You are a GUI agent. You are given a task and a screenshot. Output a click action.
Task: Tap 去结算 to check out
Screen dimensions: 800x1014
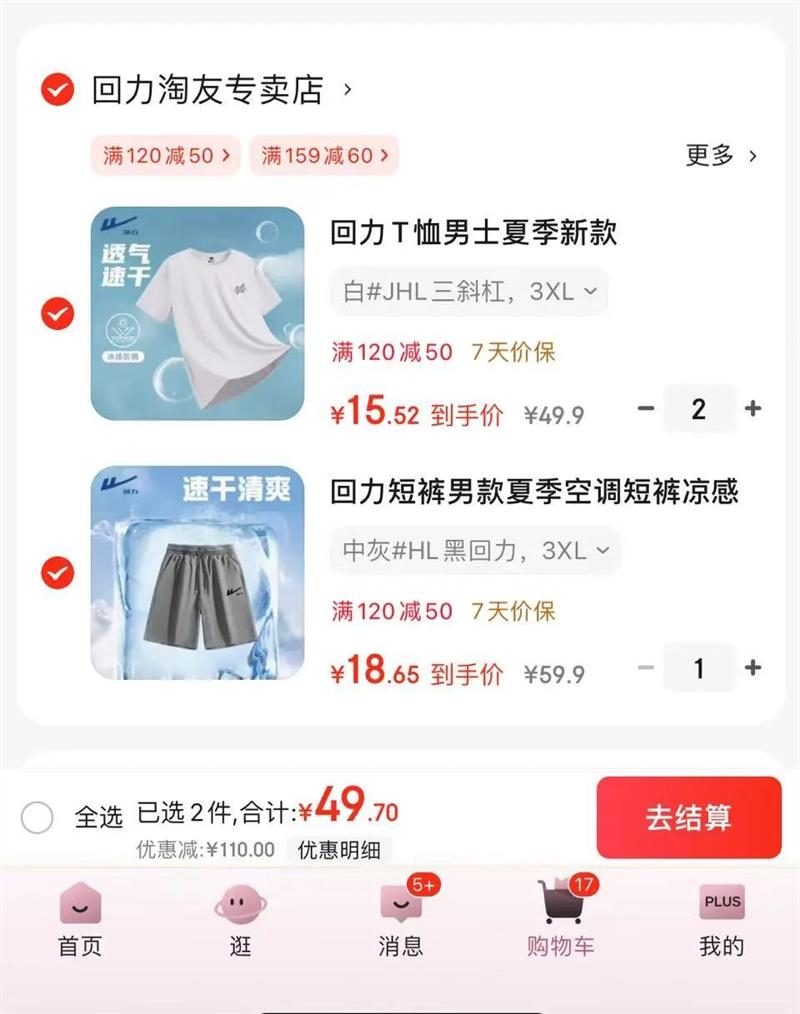pos(689,817)
